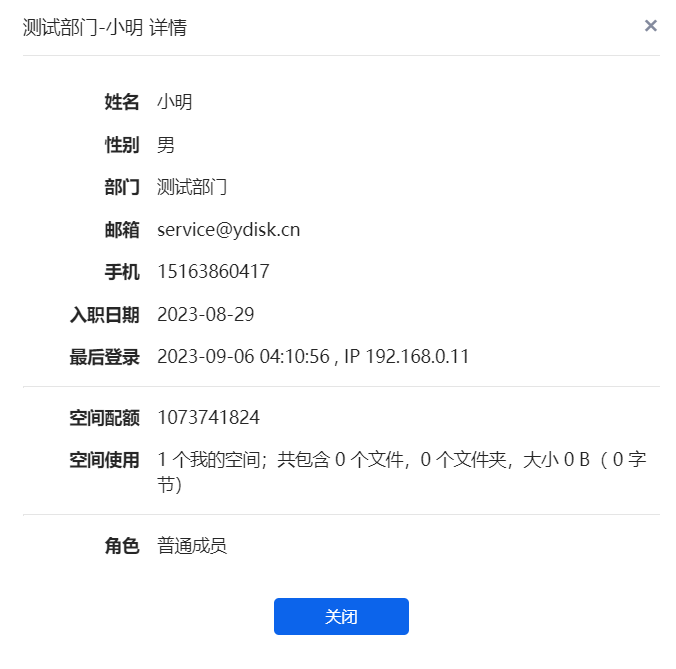Tap the blue 关闭 button
The image size is (676, 669).
(341, 616)
